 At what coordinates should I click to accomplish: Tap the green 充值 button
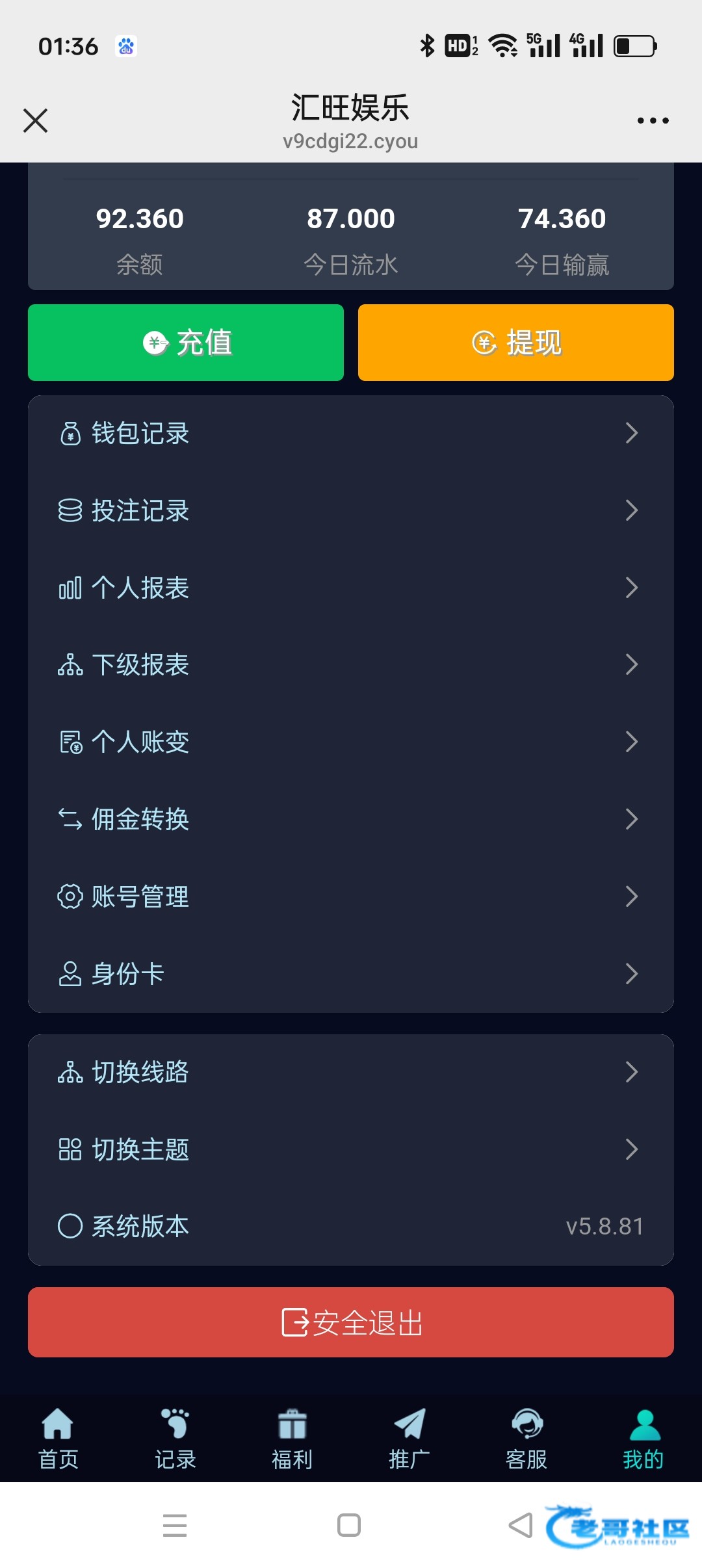click(186, 343)
